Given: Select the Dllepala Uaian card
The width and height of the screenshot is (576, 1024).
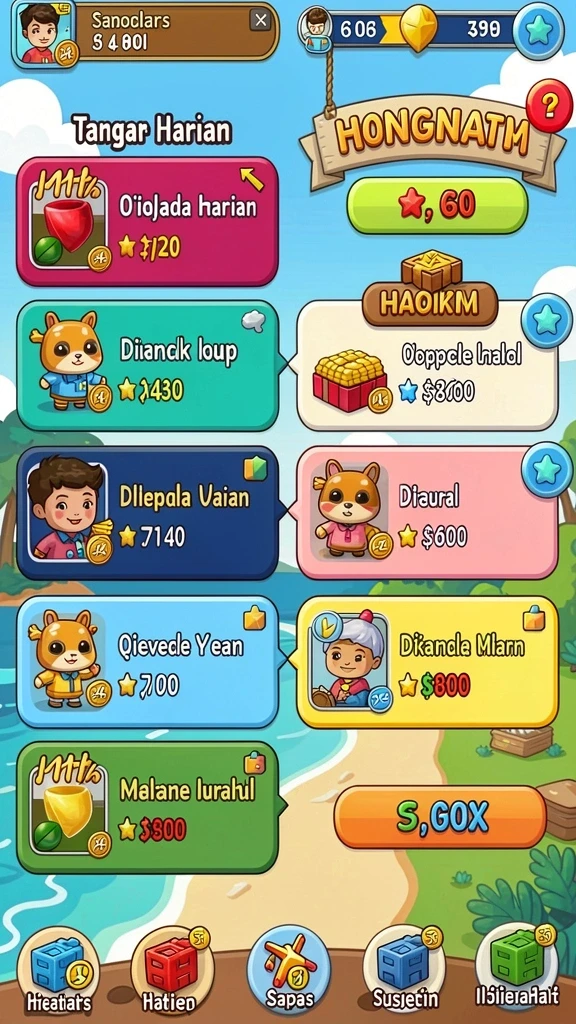Looking at the screenshot, I should [148, 513].
